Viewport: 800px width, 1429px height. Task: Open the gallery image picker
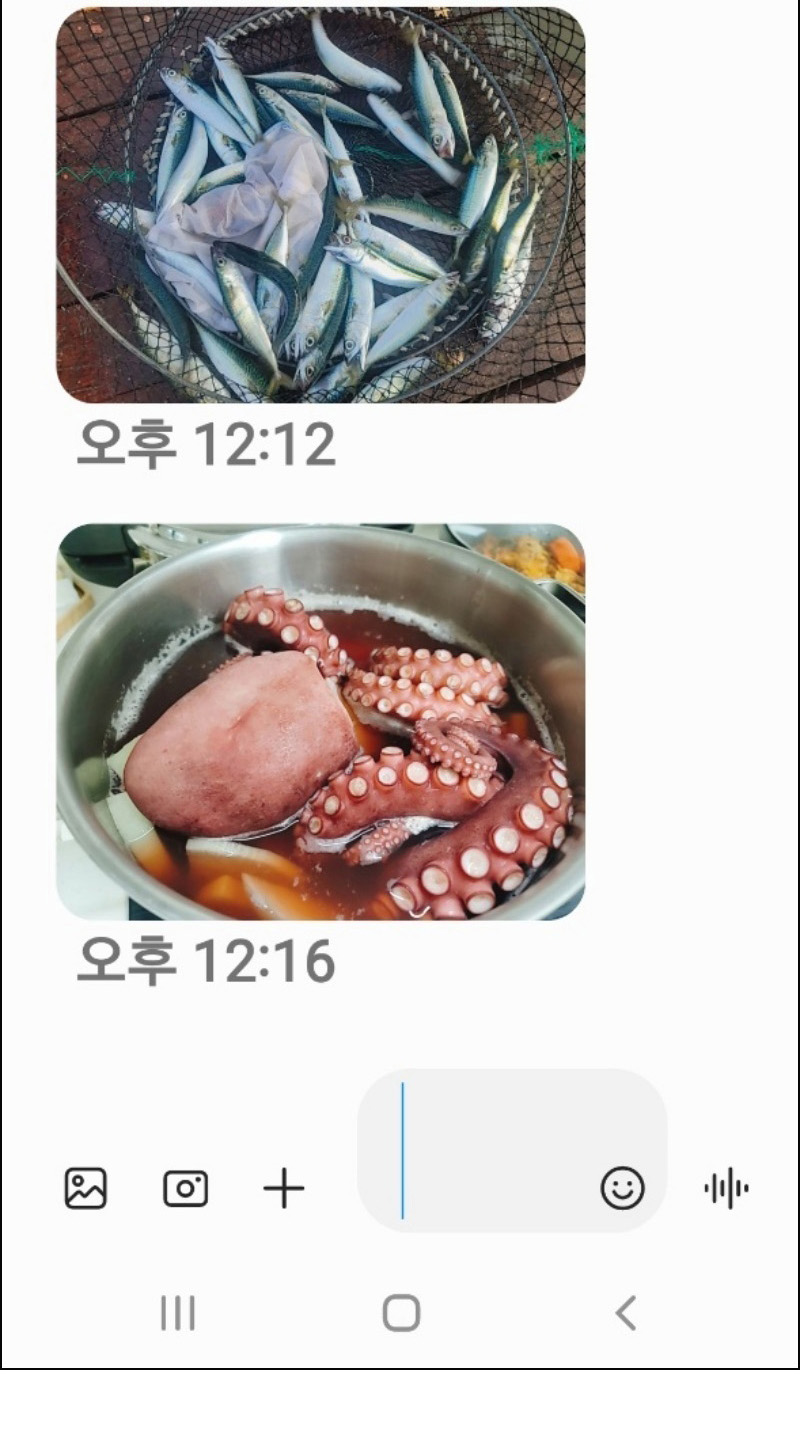[86, 1188]
